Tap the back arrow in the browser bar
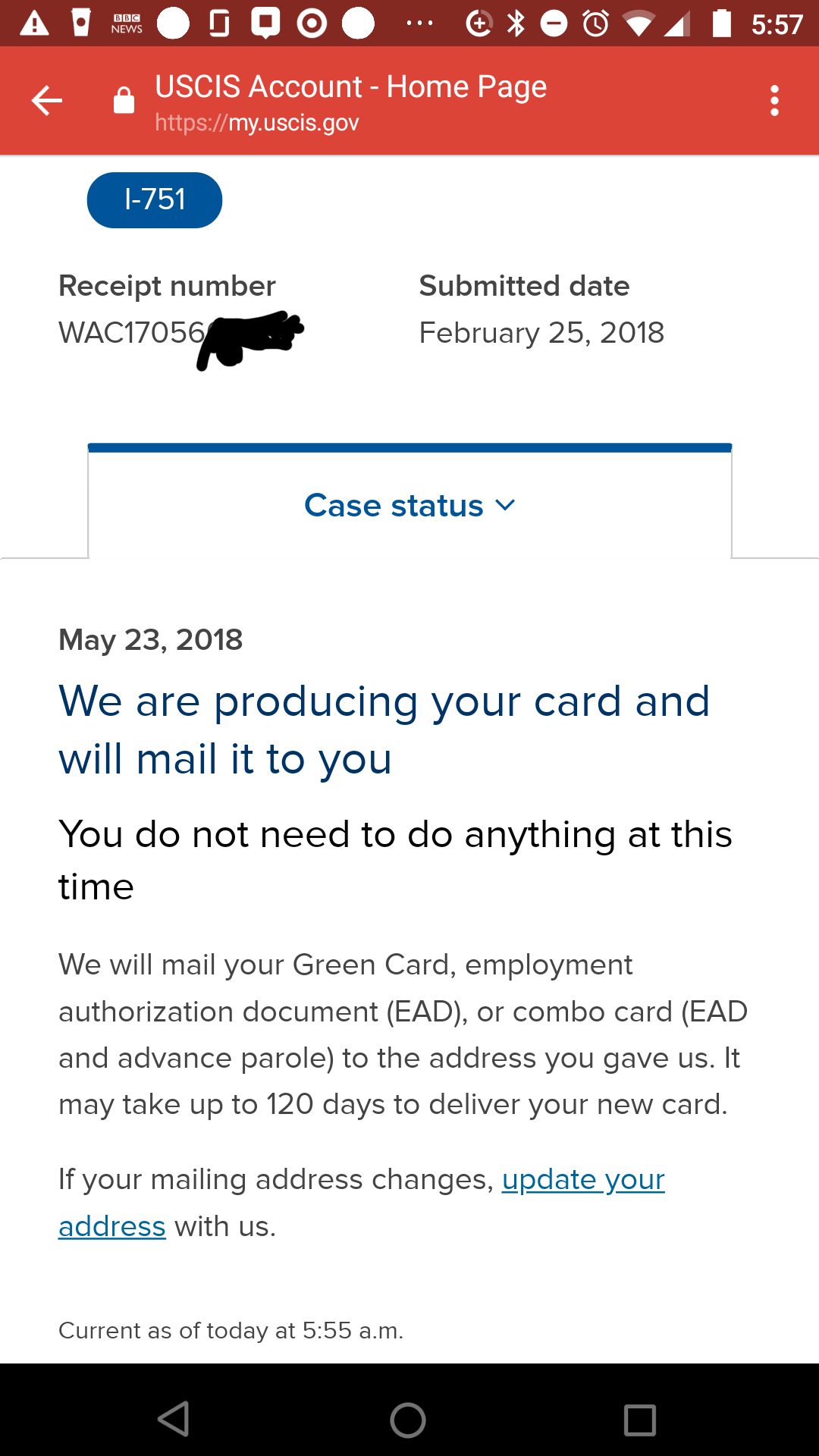The width and height of the screenshot is (819, 1456). pyautogui.click(x=46, y=101)
